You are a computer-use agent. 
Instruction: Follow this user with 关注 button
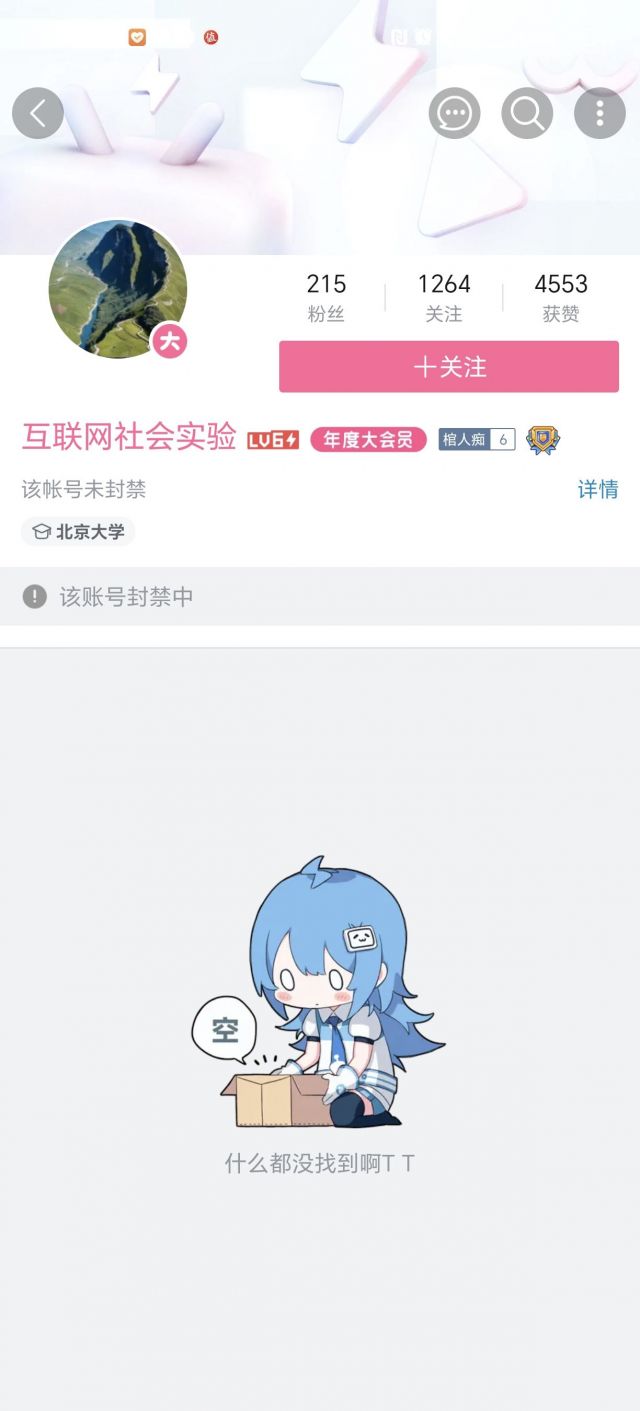point(449,367)
